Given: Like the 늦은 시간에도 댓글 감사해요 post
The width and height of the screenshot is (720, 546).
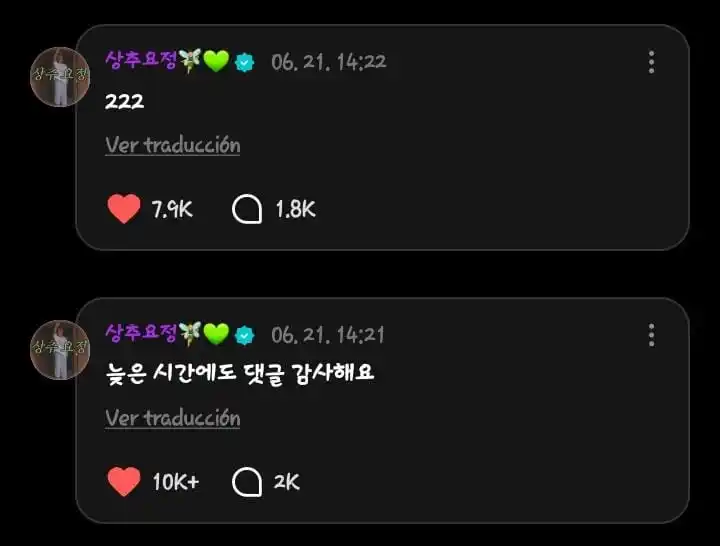Looking at the screenshot, I should pyautogui.click(x=124, y=482).
